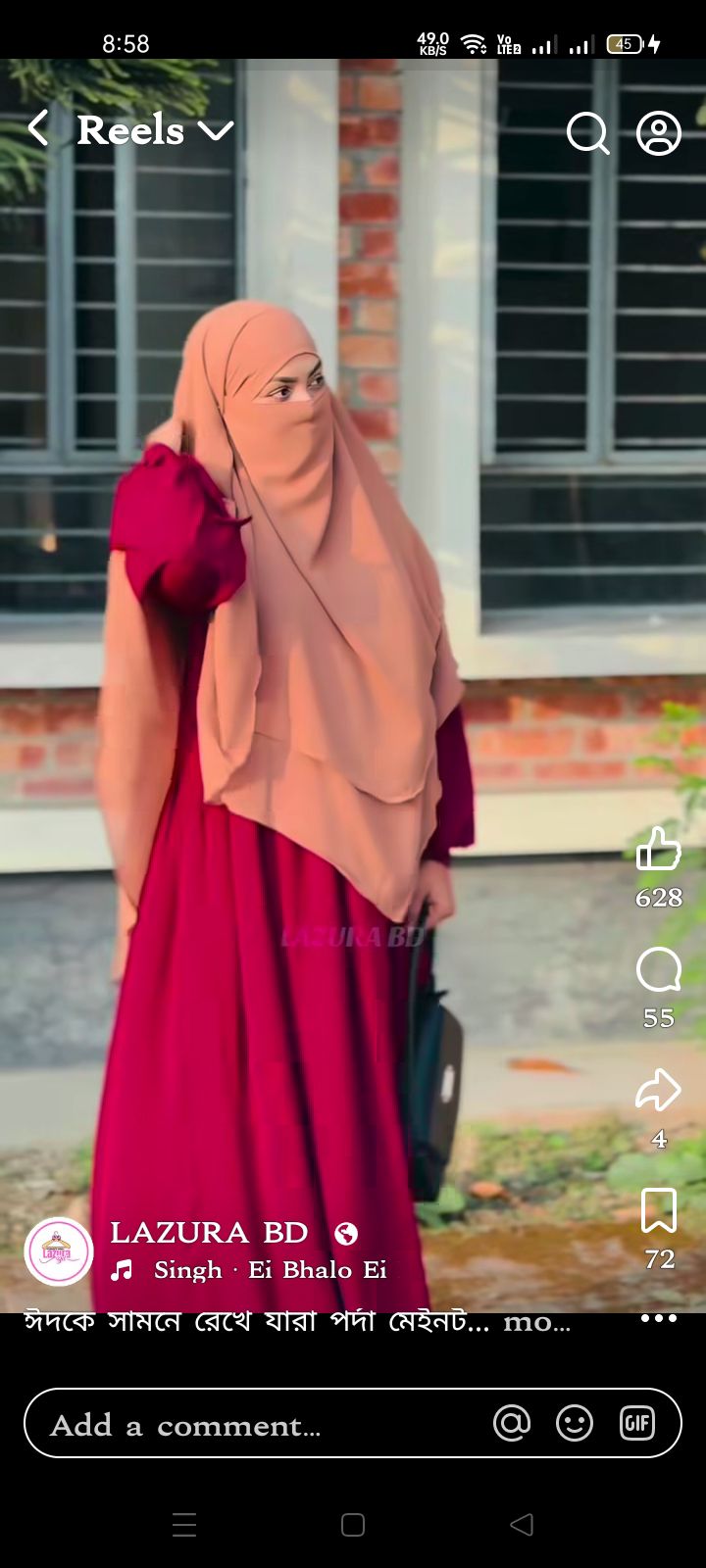Save this reel with the bookmark icon
Screen dimensions: 706x1568
pyautogui.click(x=658, y=1211)
